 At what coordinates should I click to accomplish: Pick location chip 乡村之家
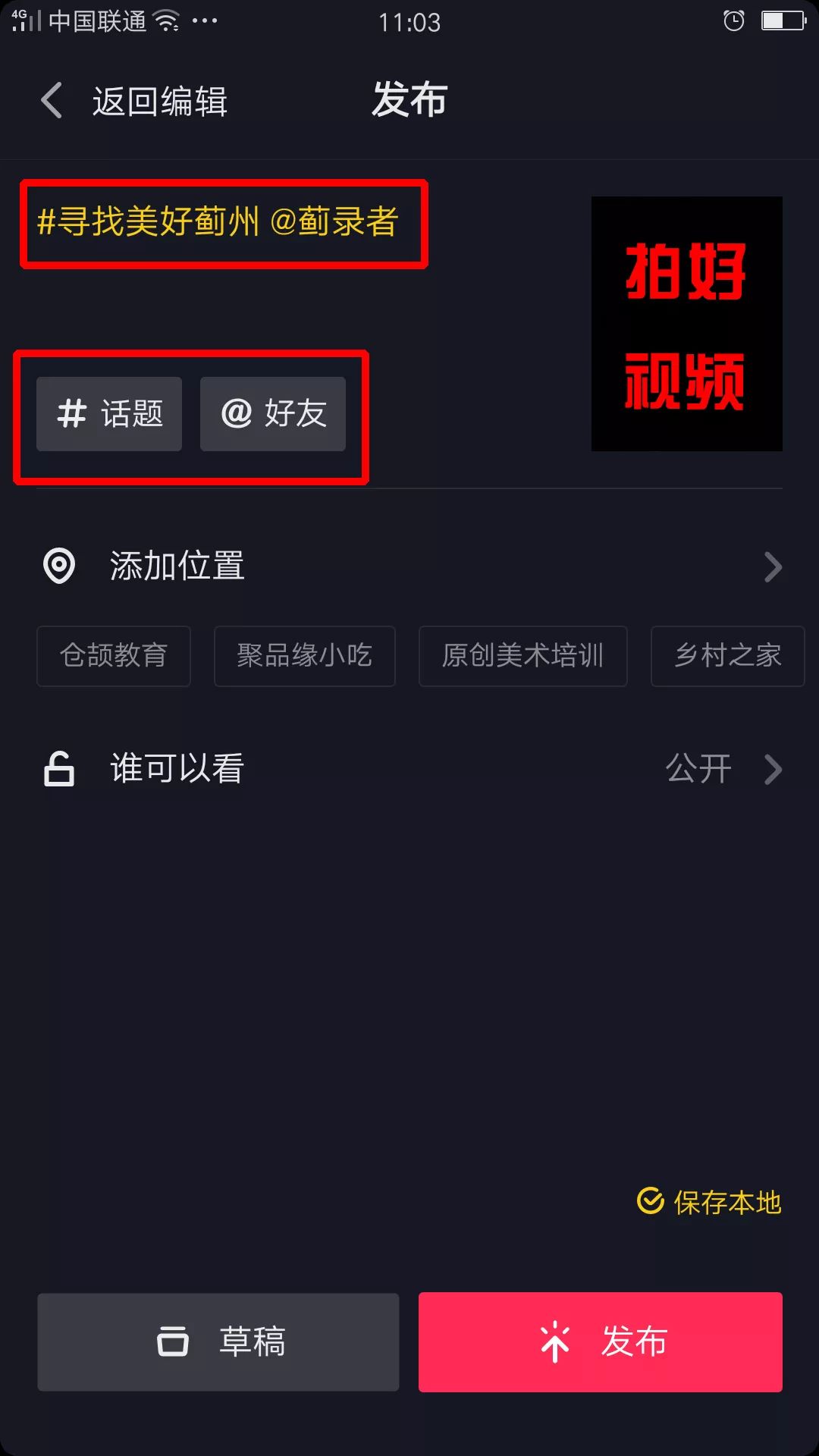(728, 656)
